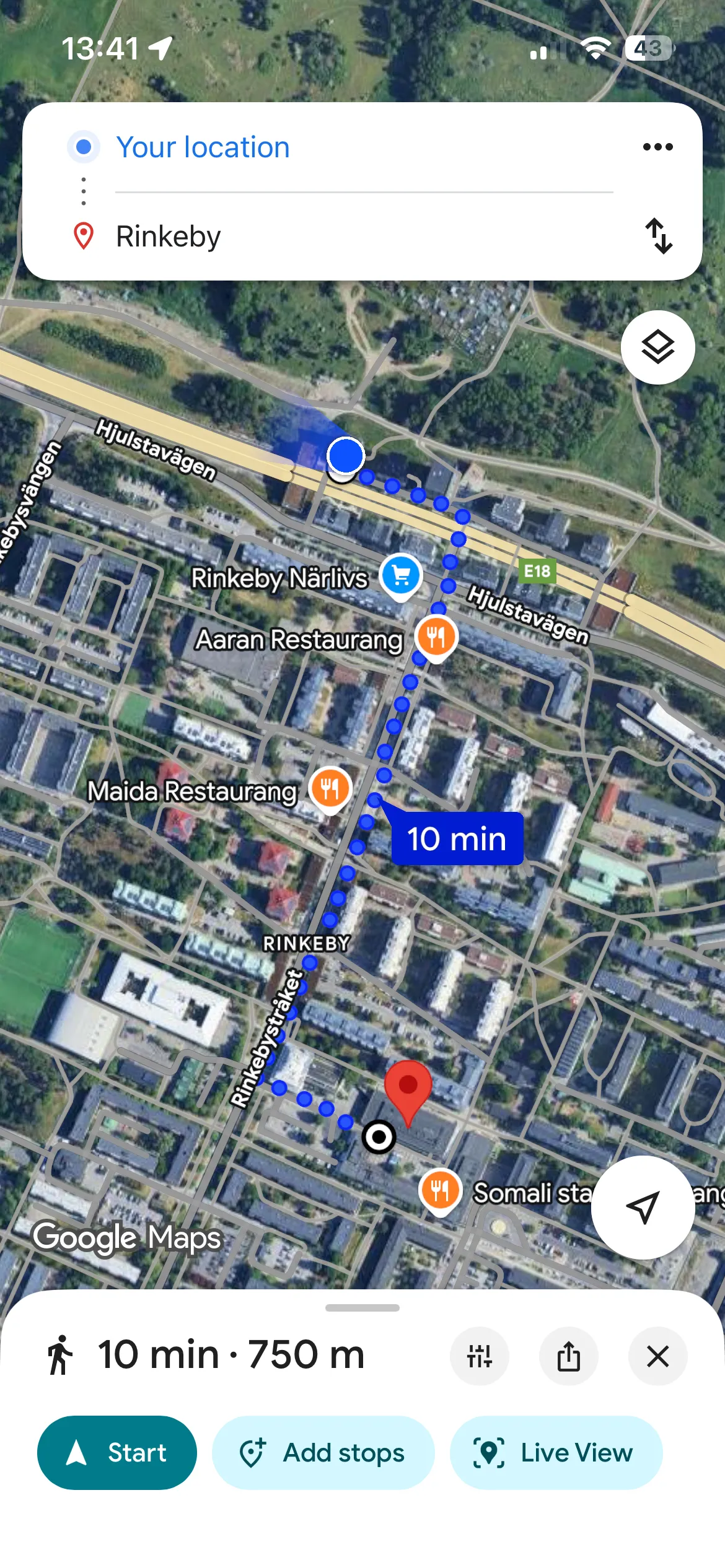Select the Maida Restaurang marker
The height and width of the screenshot is (1568, 725).
[331, 789]
